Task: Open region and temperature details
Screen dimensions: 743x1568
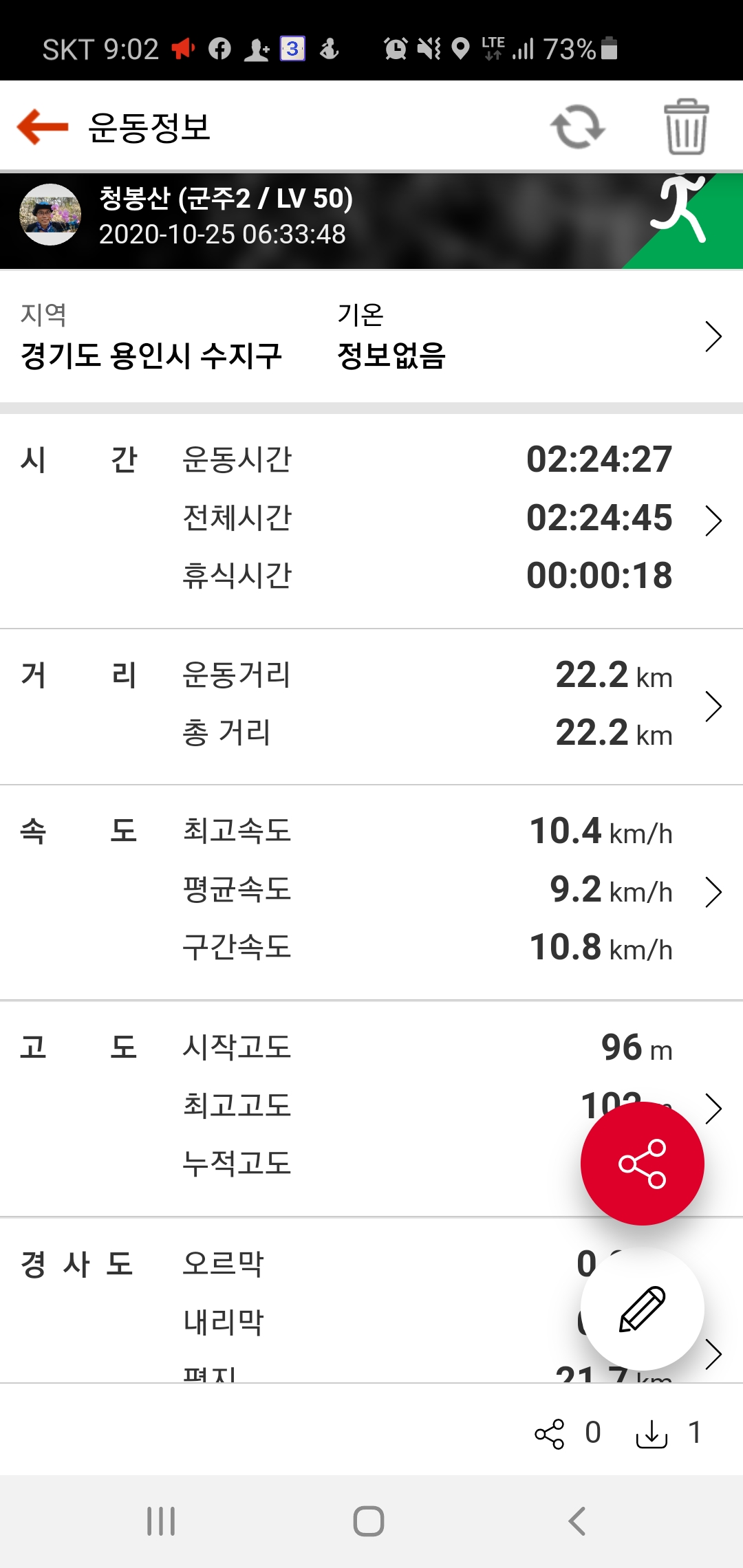Action: (x=713, y=337)
